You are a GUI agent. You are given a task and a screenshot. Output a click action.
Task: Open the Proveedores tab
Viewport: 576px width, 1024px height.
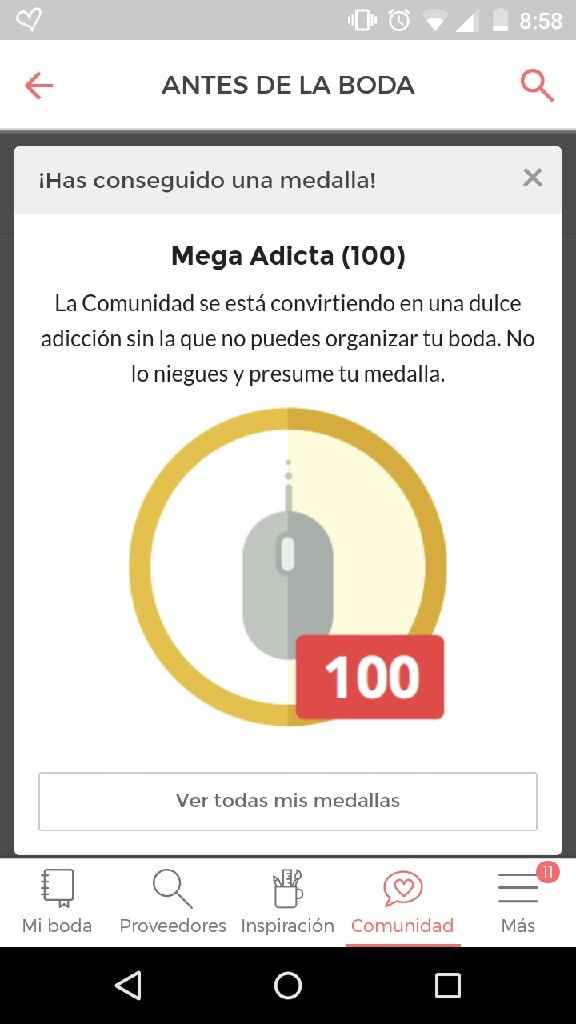[172, 902]
